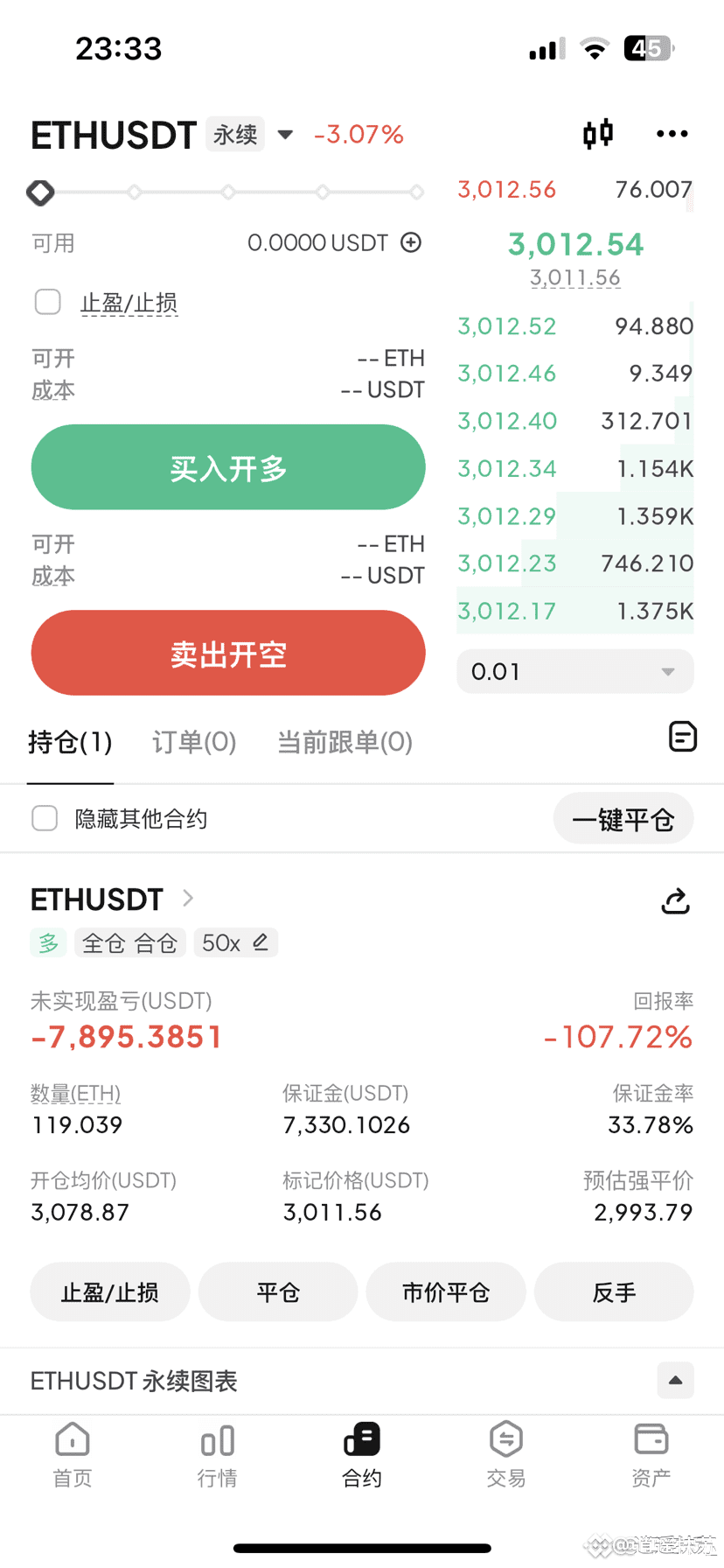Tap 卖出开空 to open short
Image resolution: width=724 pixels, height=1568 pixels.
[x=228, y=653]
